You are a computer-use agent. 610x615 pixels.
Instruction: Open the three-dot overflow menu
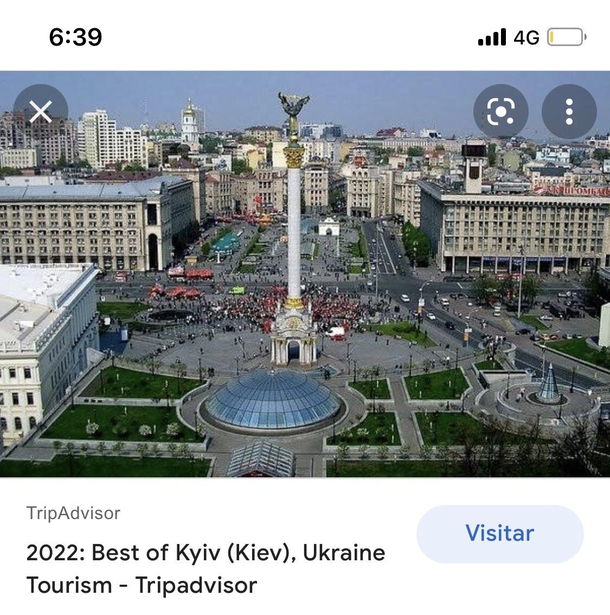pos(568,112)
